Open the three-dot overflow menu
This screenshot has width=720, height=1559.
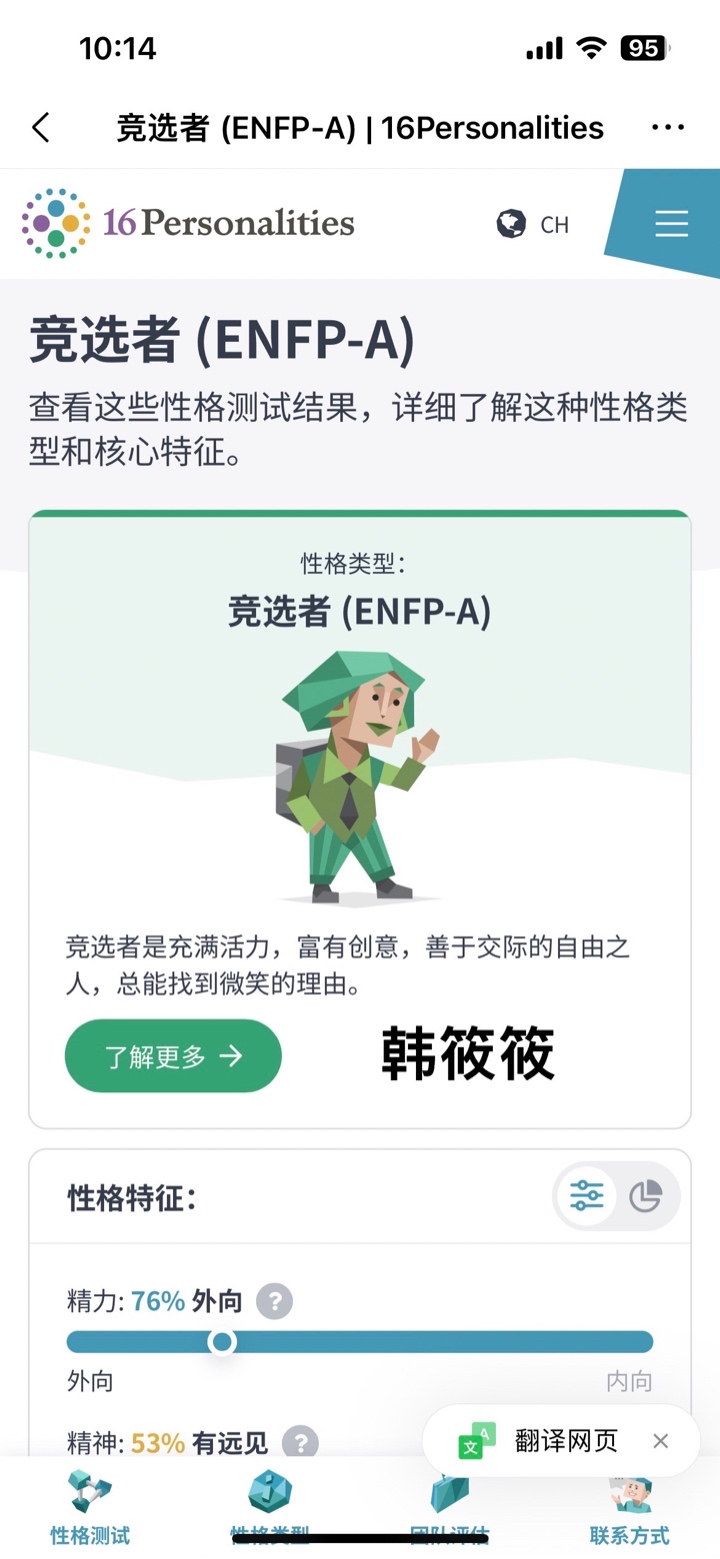click(x=667, y=128)
